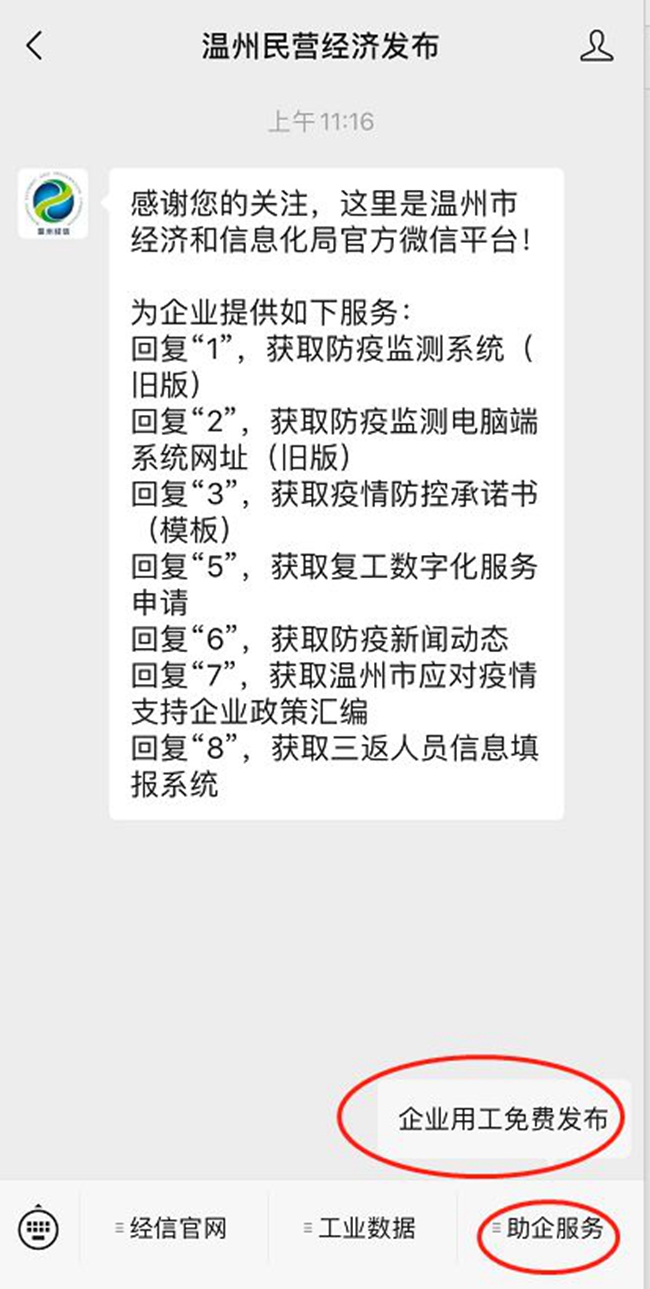Tap the 温州经信 account avatar
650x1289 pixels.
coord(53,204)
